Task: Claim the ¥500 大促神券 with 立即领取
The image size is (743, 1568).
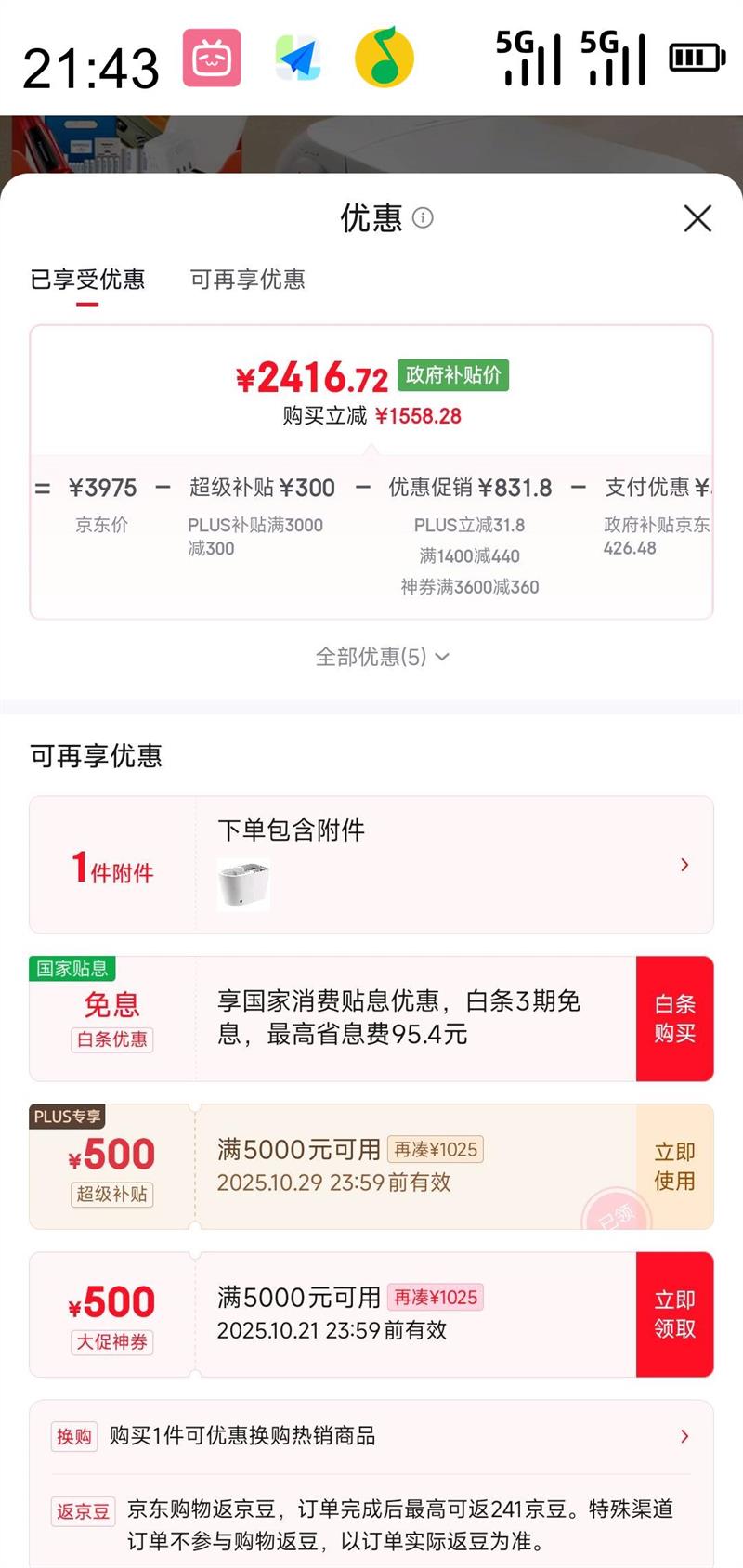Action: click(674, 1314)
